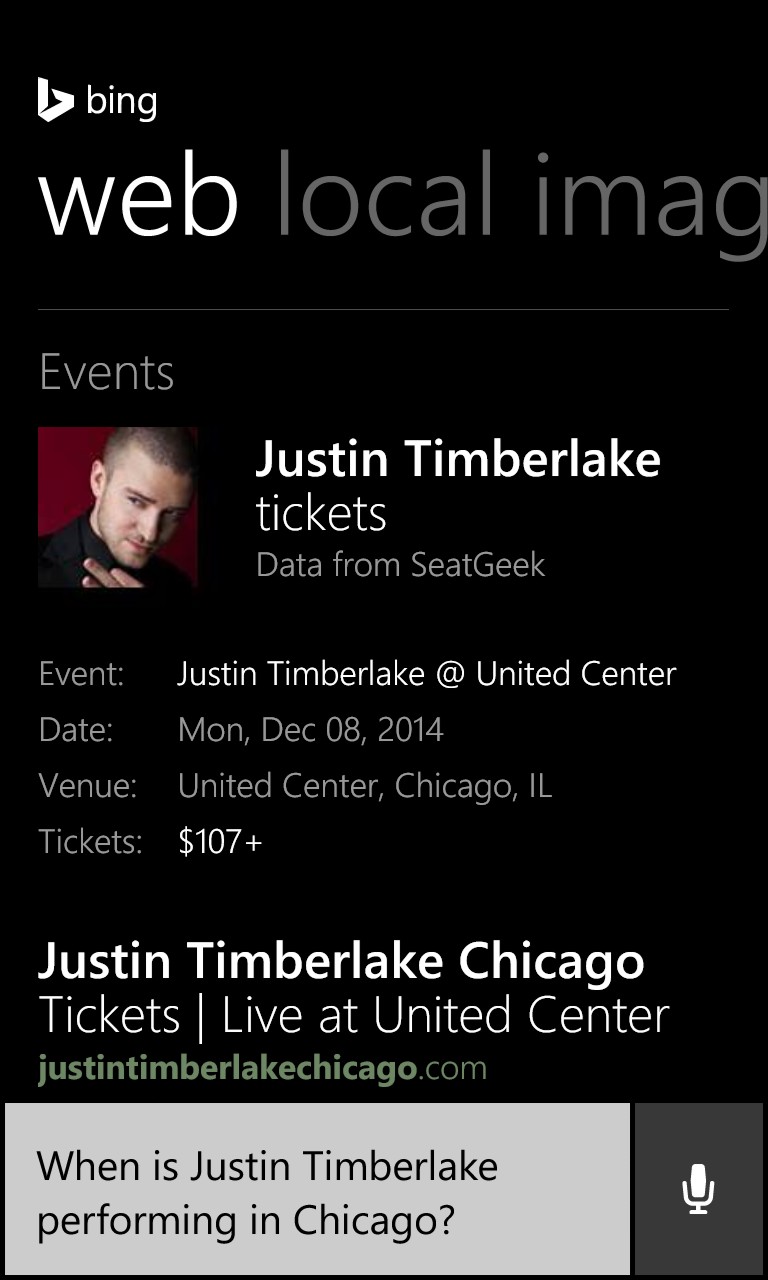Switch to the local tab
The image size is (768, 1280).
click(385, 197)
